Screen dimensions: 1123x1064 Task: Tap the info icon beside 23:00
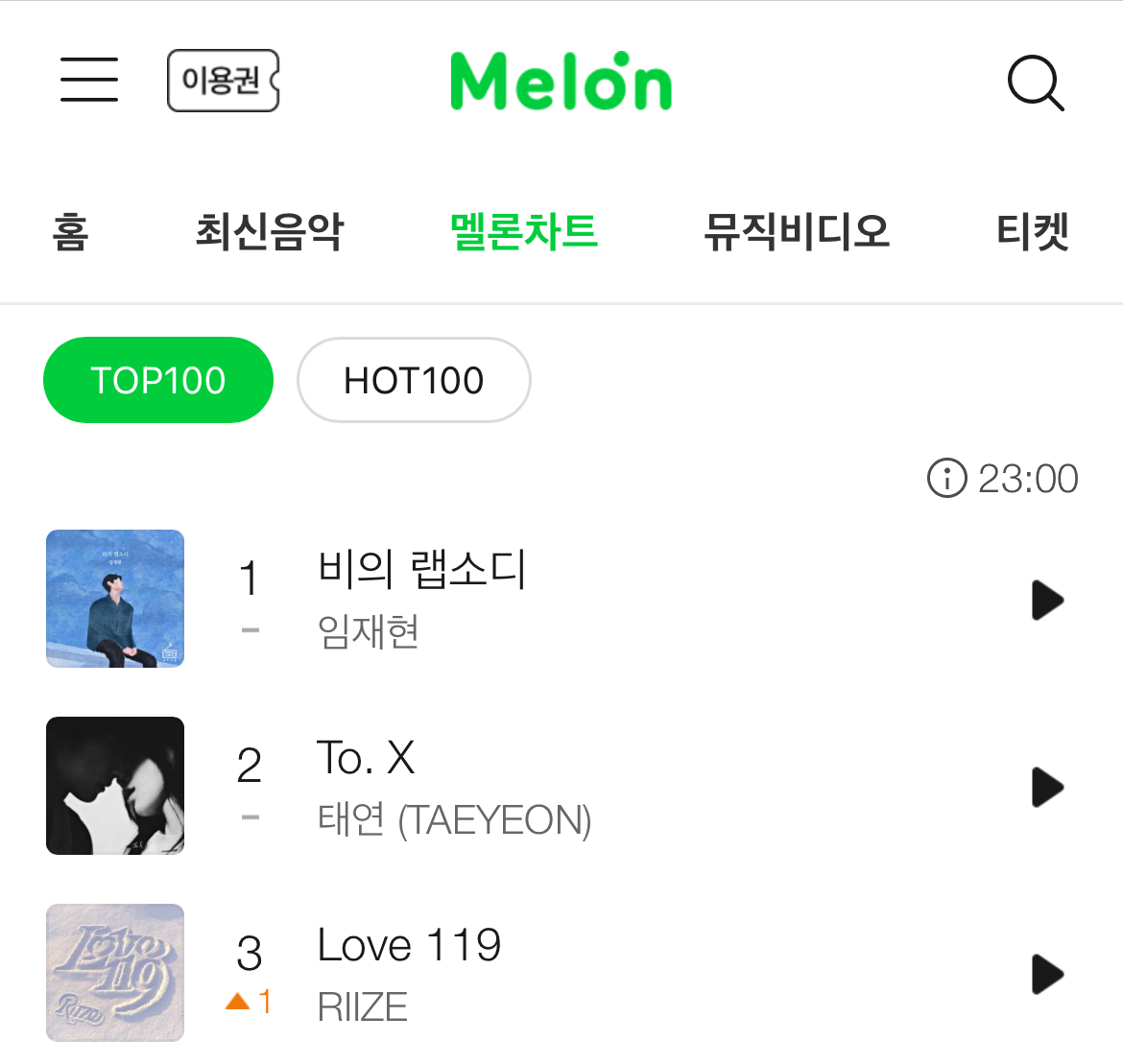pos(946,478)
